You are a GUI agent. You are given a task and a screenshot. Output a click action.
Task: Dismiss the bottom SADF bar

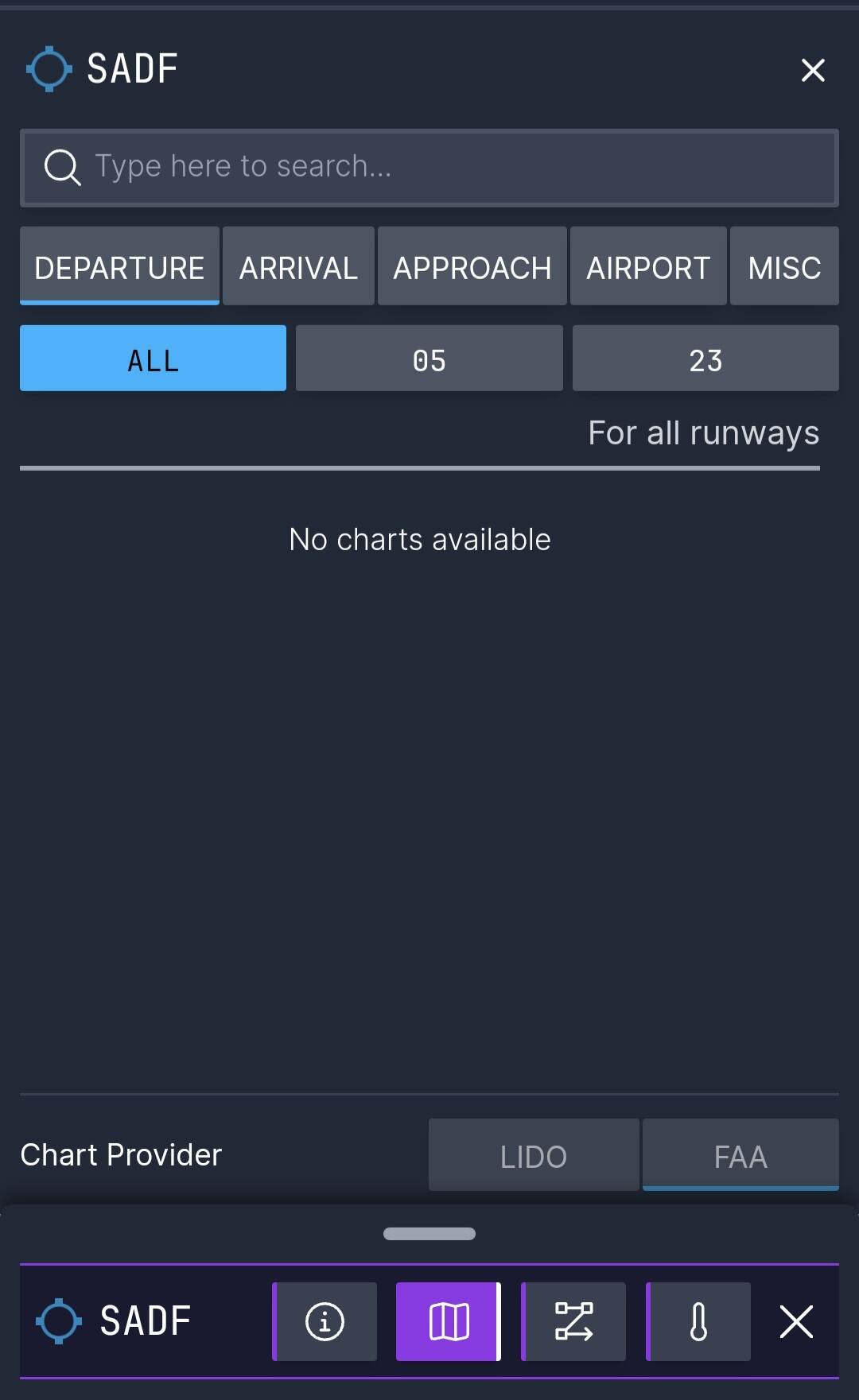click(796, 1321)
